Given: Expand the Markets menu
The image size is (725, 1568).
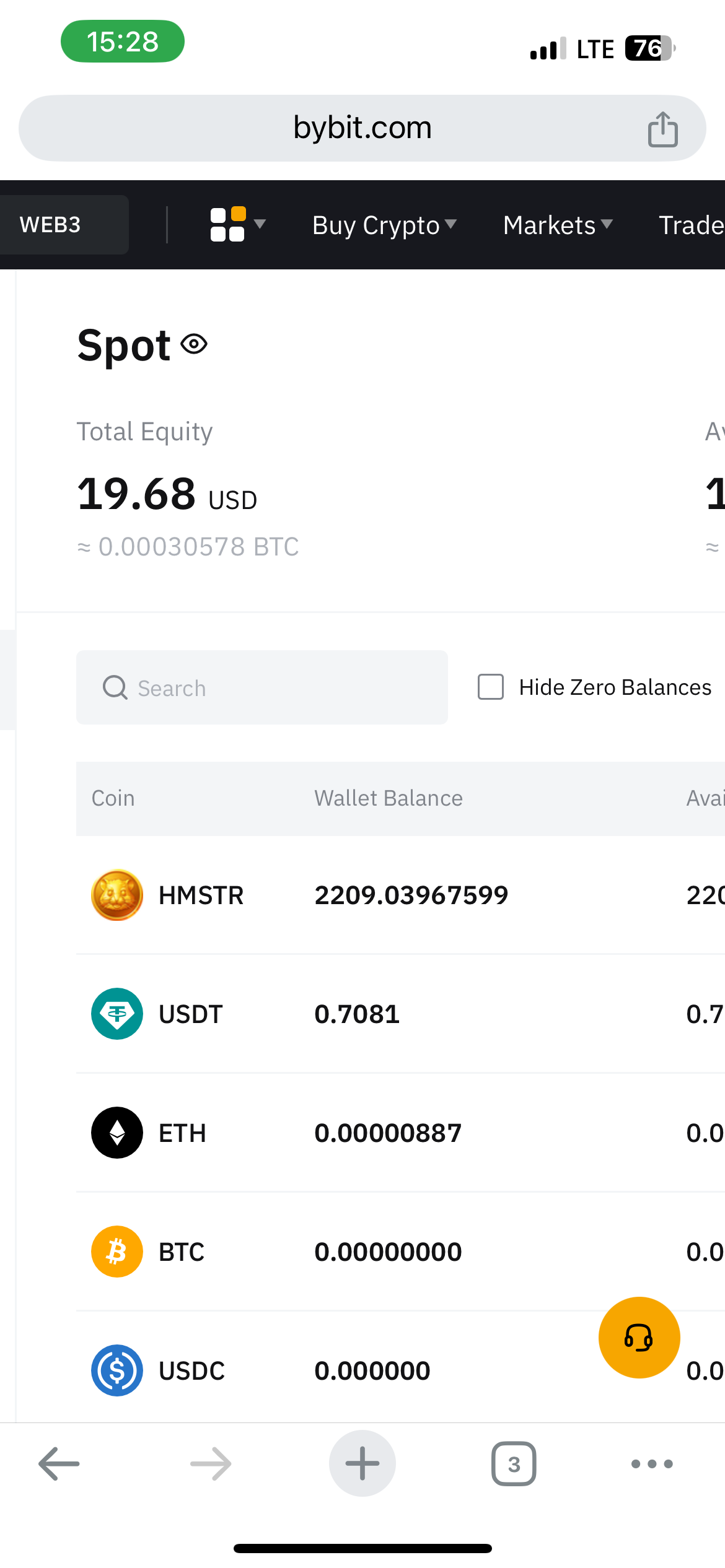Looking at the screenshot, I should 558,225.
